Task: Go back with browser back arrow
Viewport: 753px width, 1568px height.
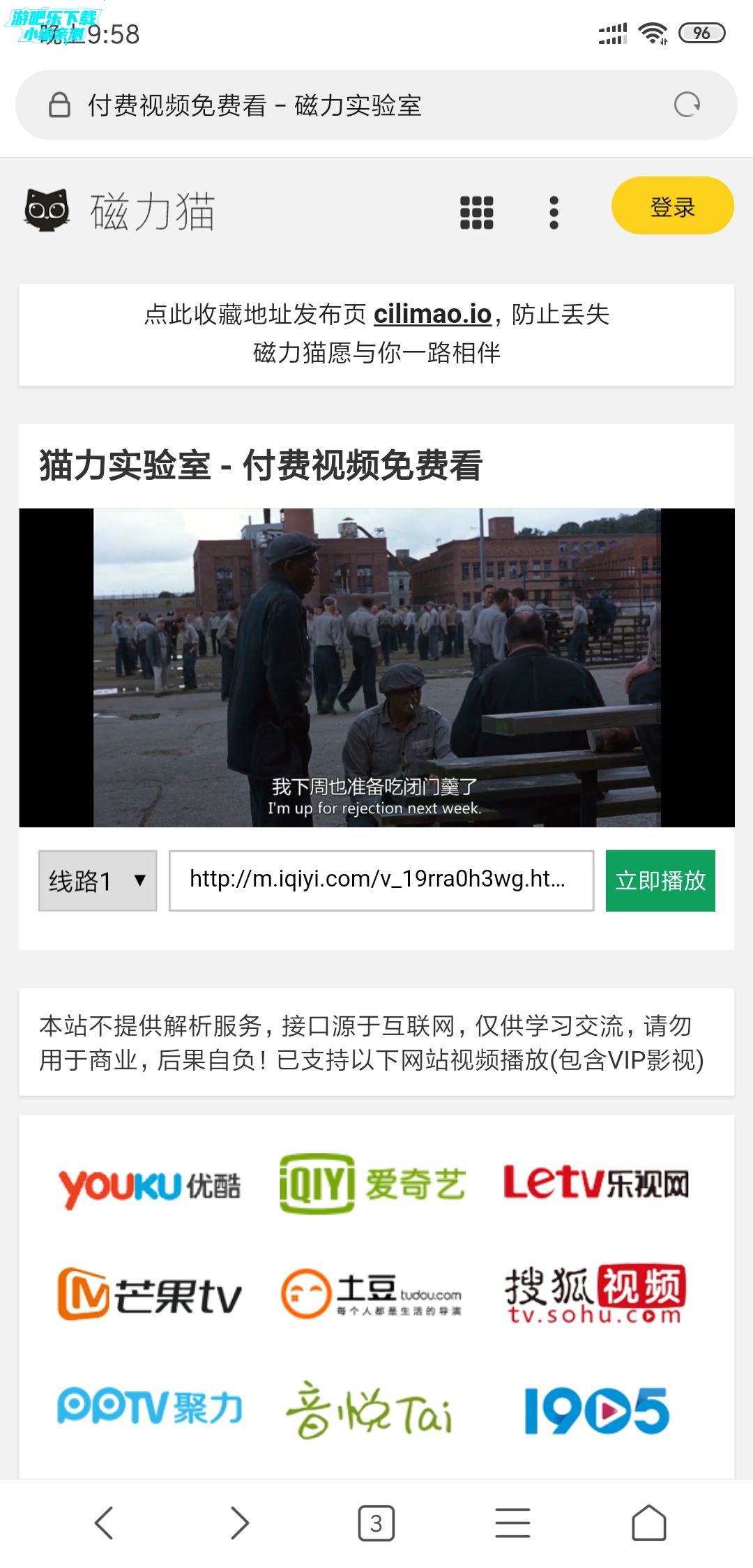Action: (104, 1523)
